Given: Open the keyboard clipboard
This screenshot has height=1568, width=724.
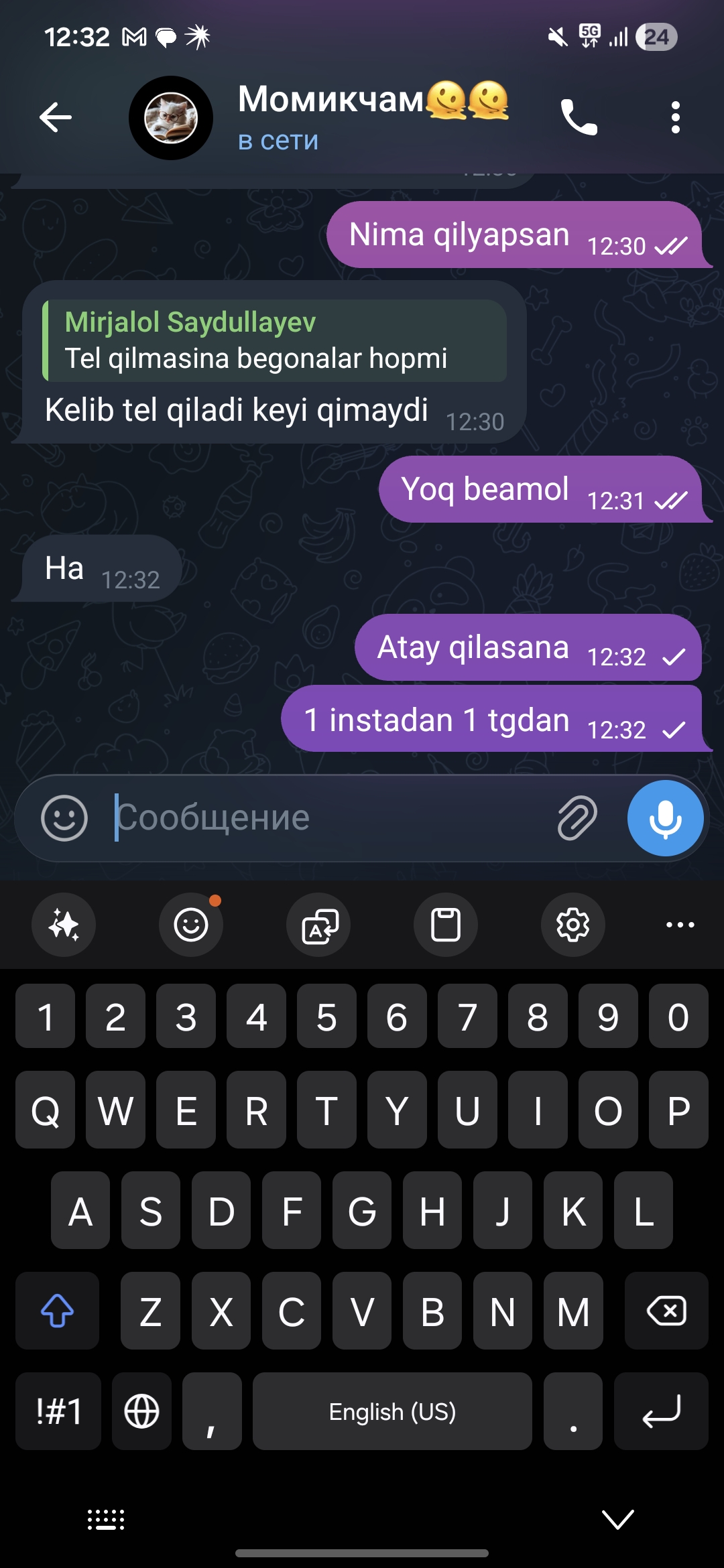Looking at the screenshot, I should coord(446,925).
